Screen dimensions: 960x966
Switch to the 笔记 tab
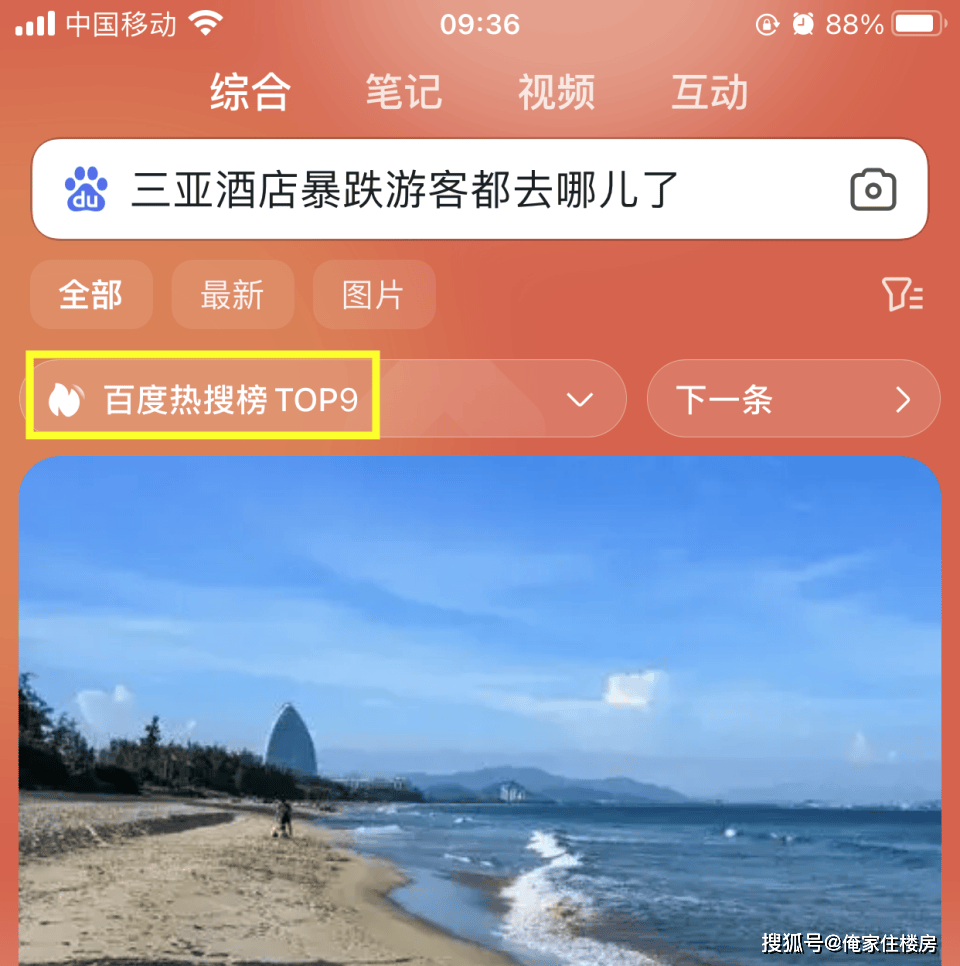pos(403,93)
